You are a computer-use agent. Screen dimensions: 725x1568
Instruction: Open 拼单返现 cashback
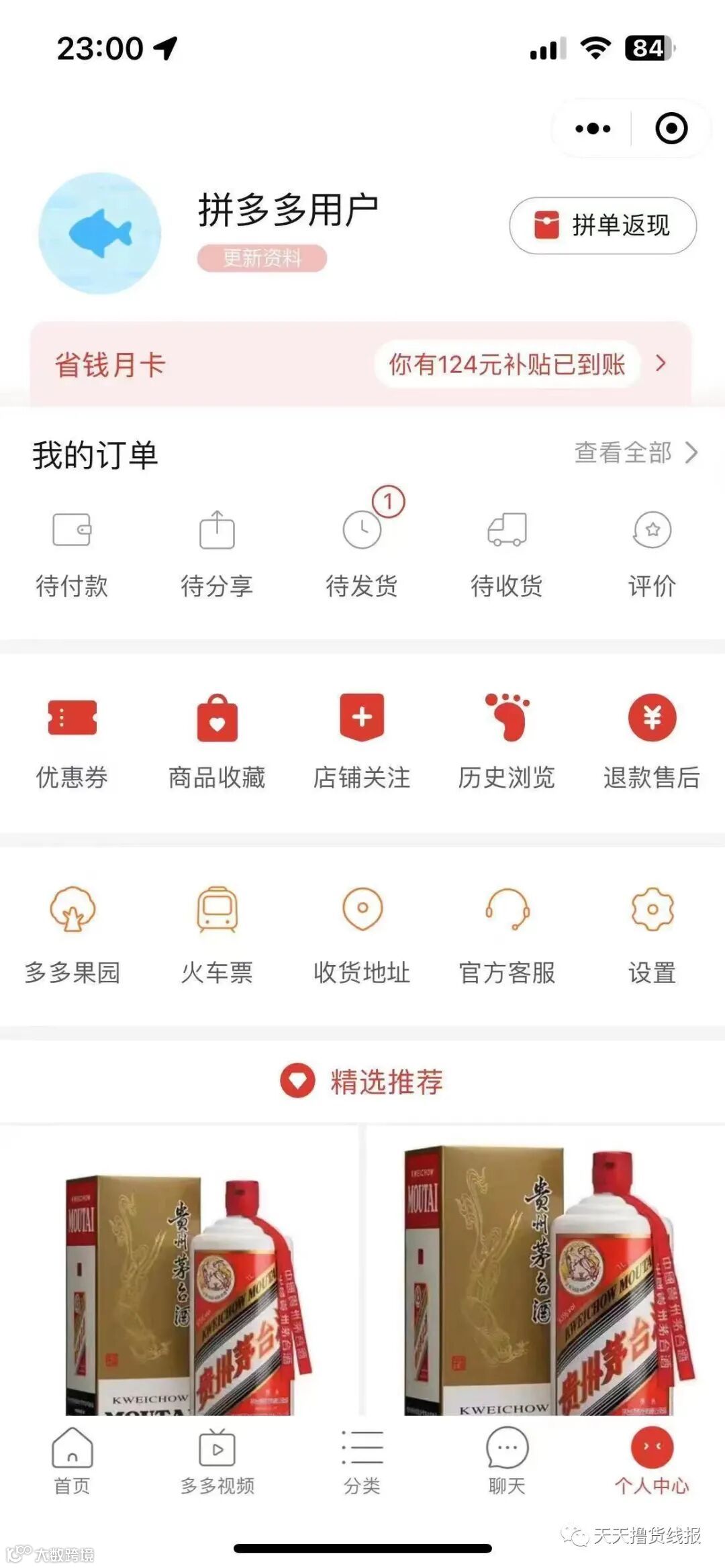602,225
